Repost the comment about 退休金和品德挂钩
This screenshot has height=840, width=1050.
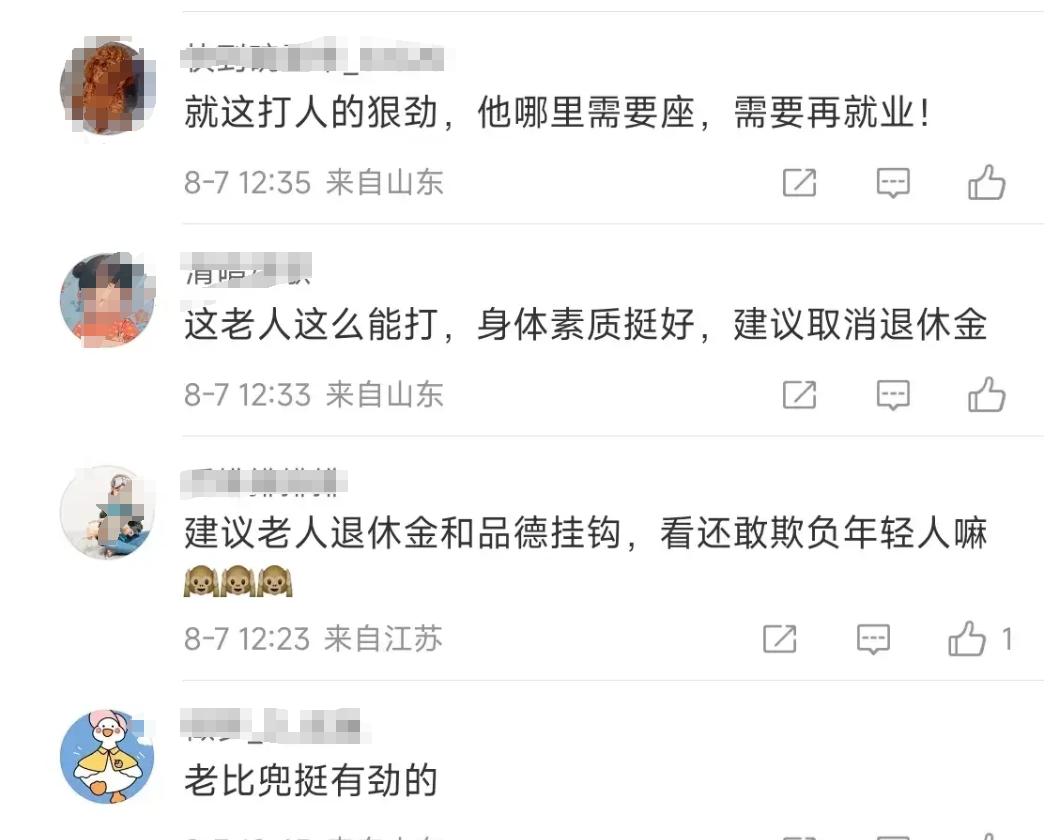pos(779,639)
